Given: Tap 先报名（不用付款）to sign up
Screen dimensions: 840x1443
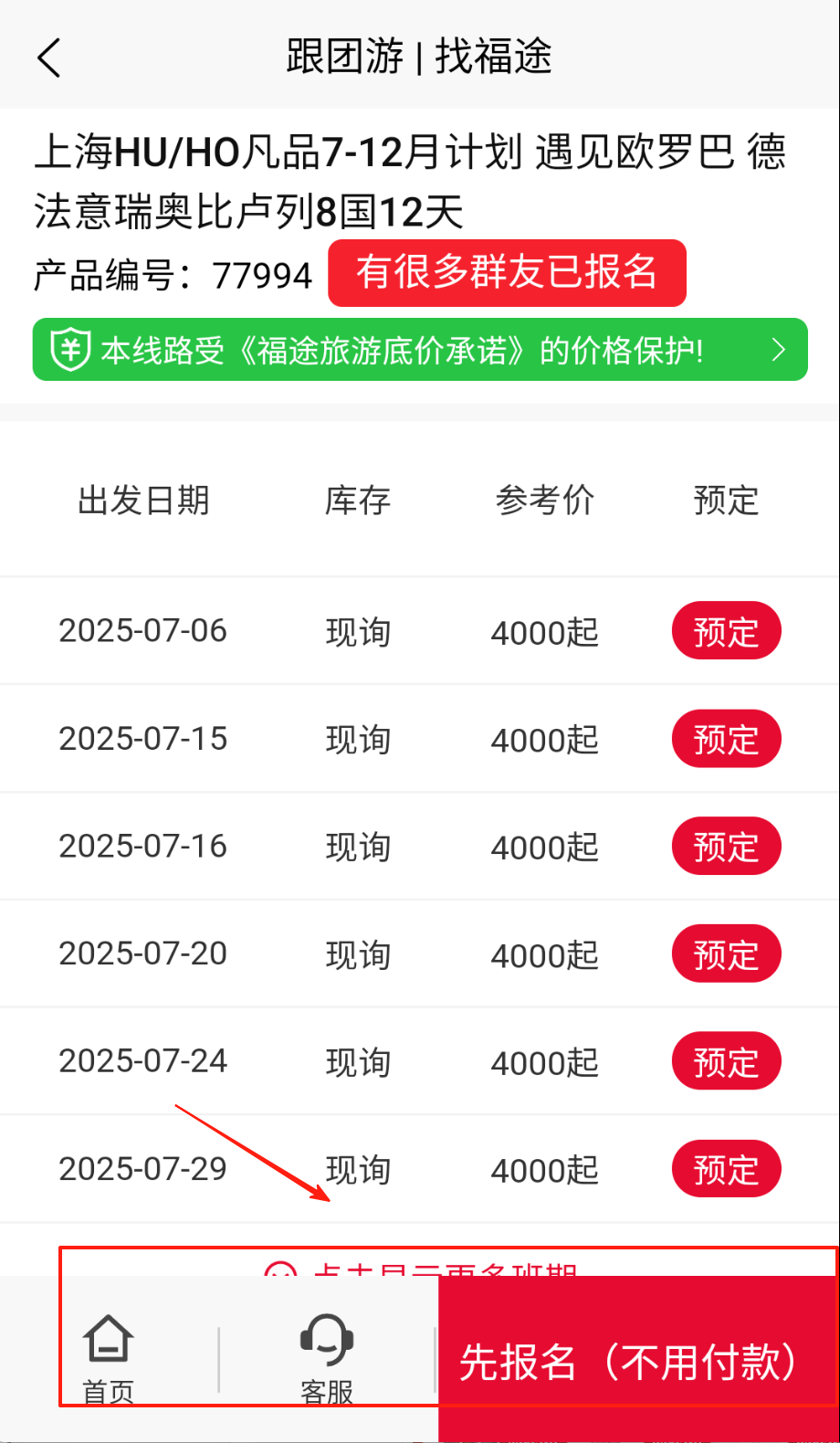Looking at the screenshot, I should (x=630, y=1362).
